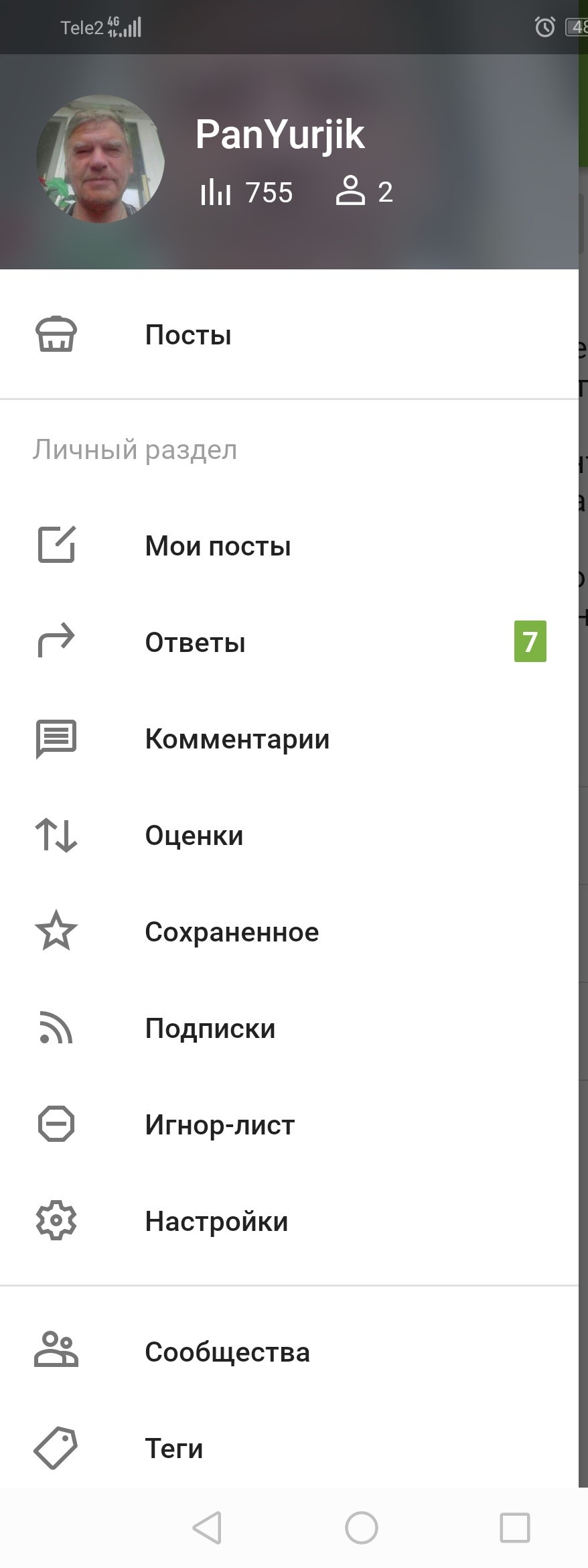The image size is (588, 1568).
Task: Open Настройки
Action: 216,1222
